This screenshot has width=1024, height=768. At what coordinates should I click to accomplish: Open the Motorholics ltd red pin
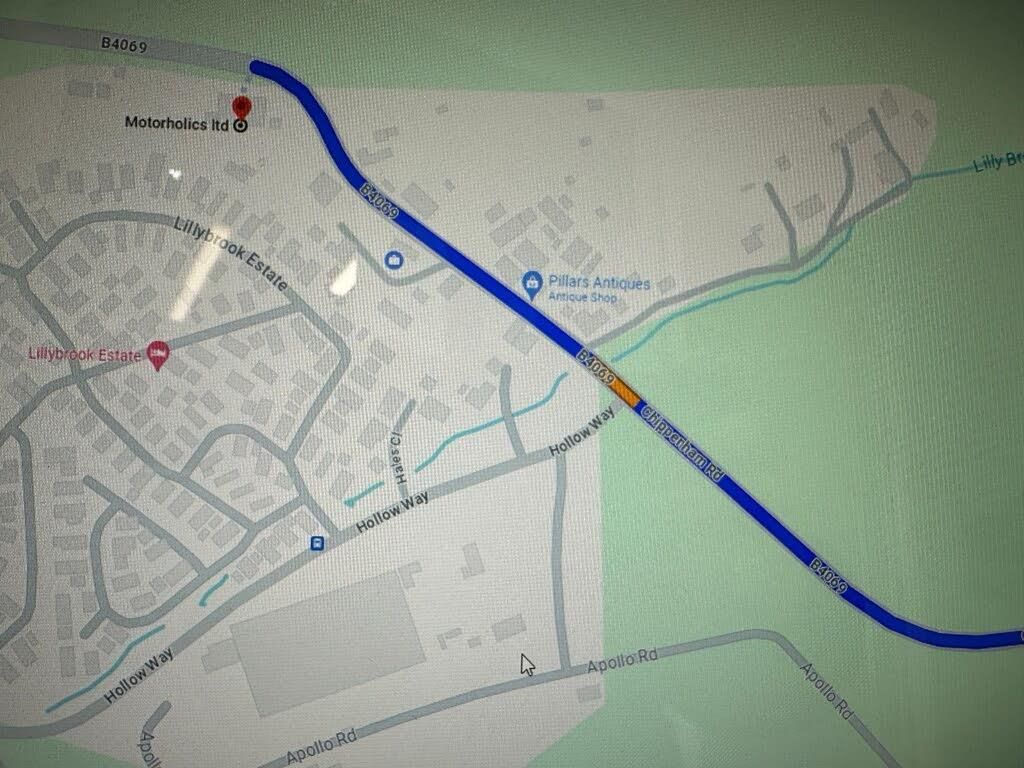click(242, 107)
